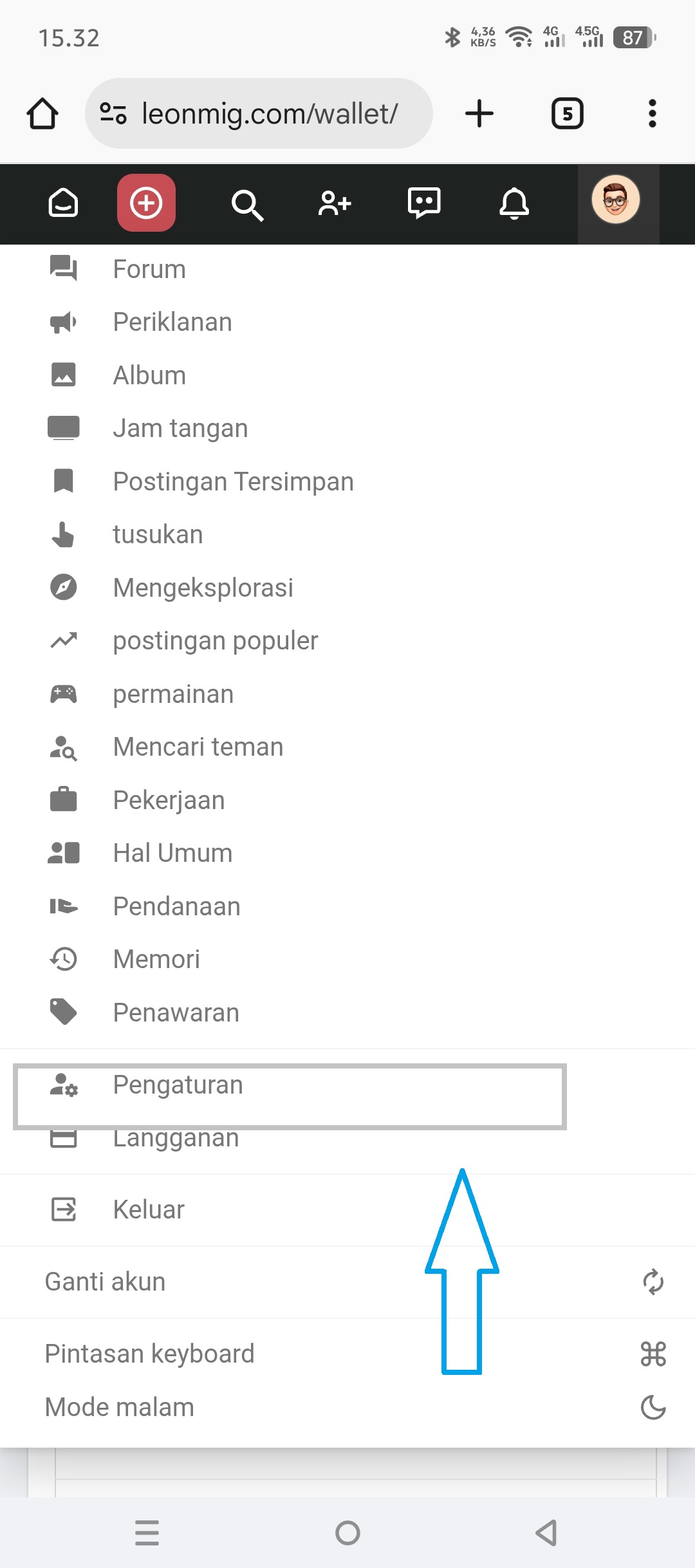Open the search magnifier icon
This screenshot has height=1568, width=695.
247,205
